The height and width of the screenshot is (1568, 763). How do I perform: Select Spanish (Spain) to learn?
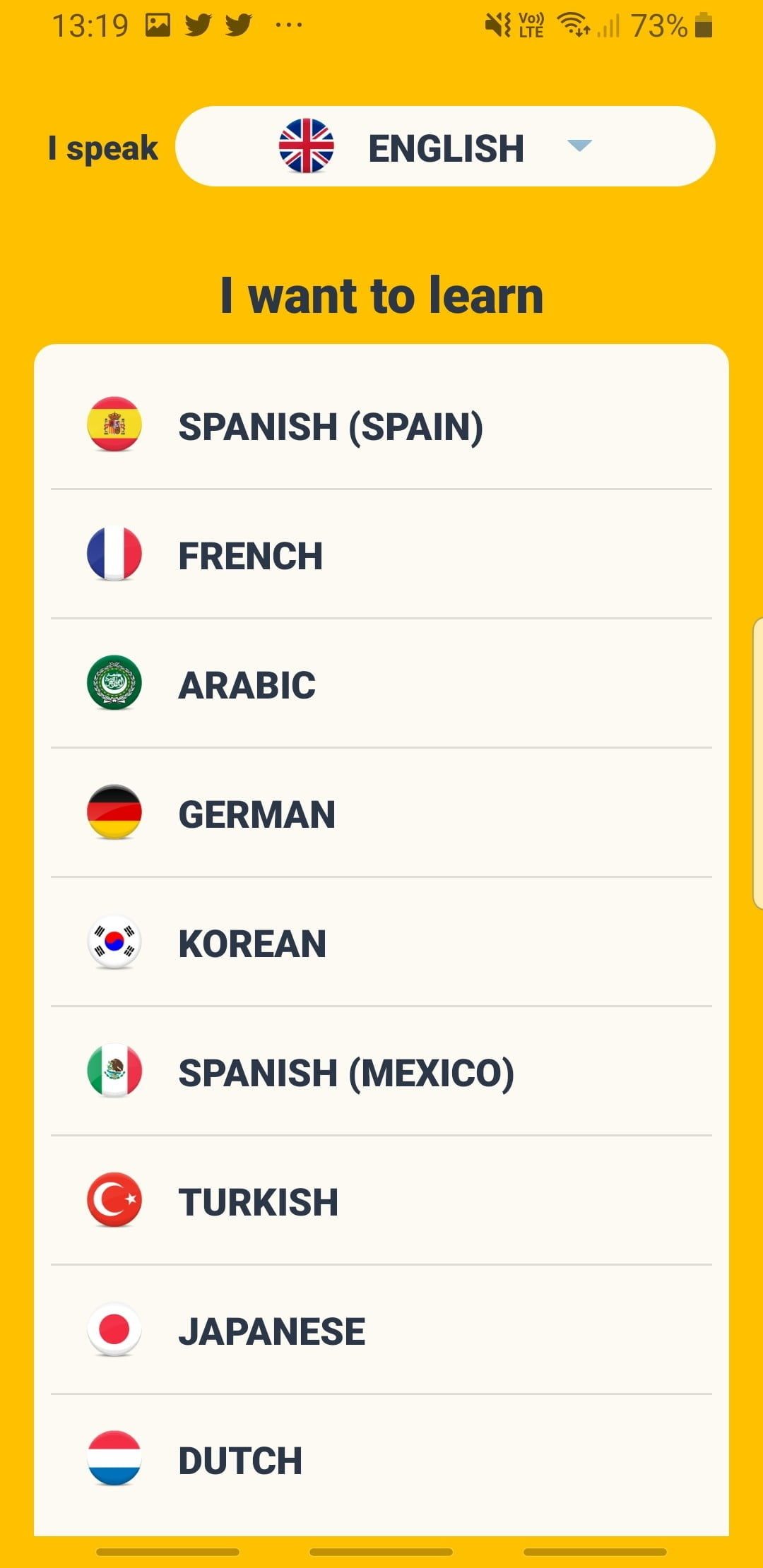(x=330, y=427)
